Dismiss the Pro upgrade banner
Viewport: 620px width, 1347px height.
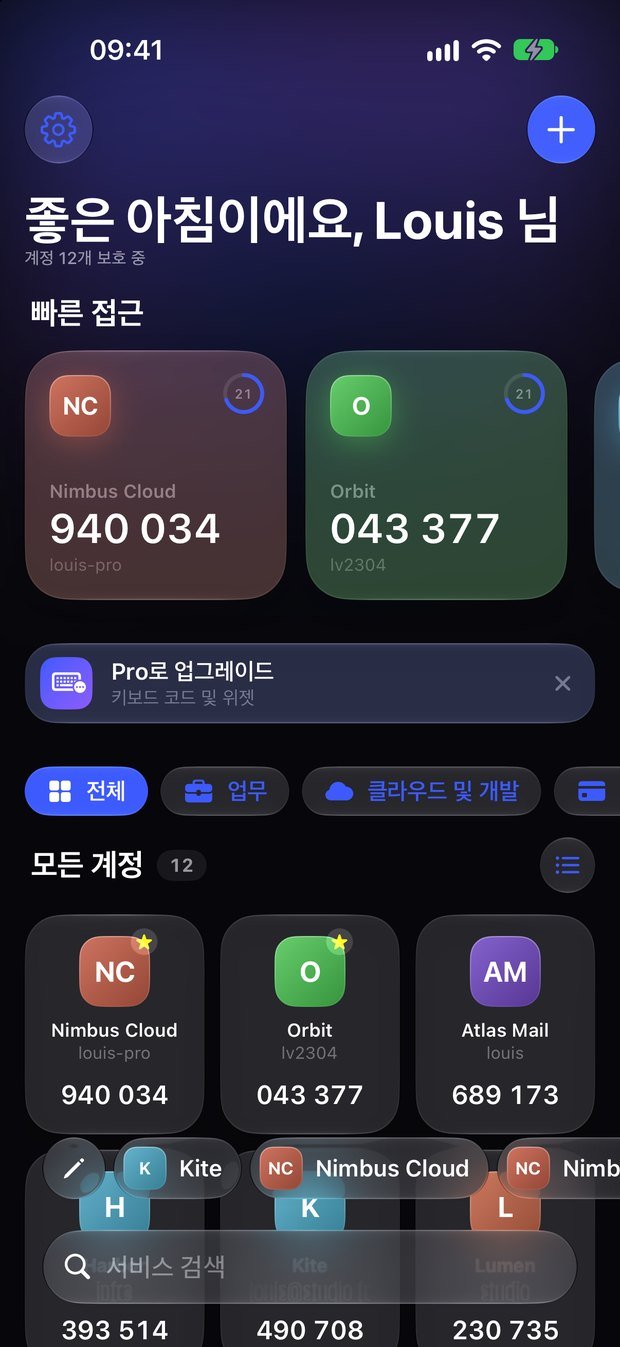(563, 683)
